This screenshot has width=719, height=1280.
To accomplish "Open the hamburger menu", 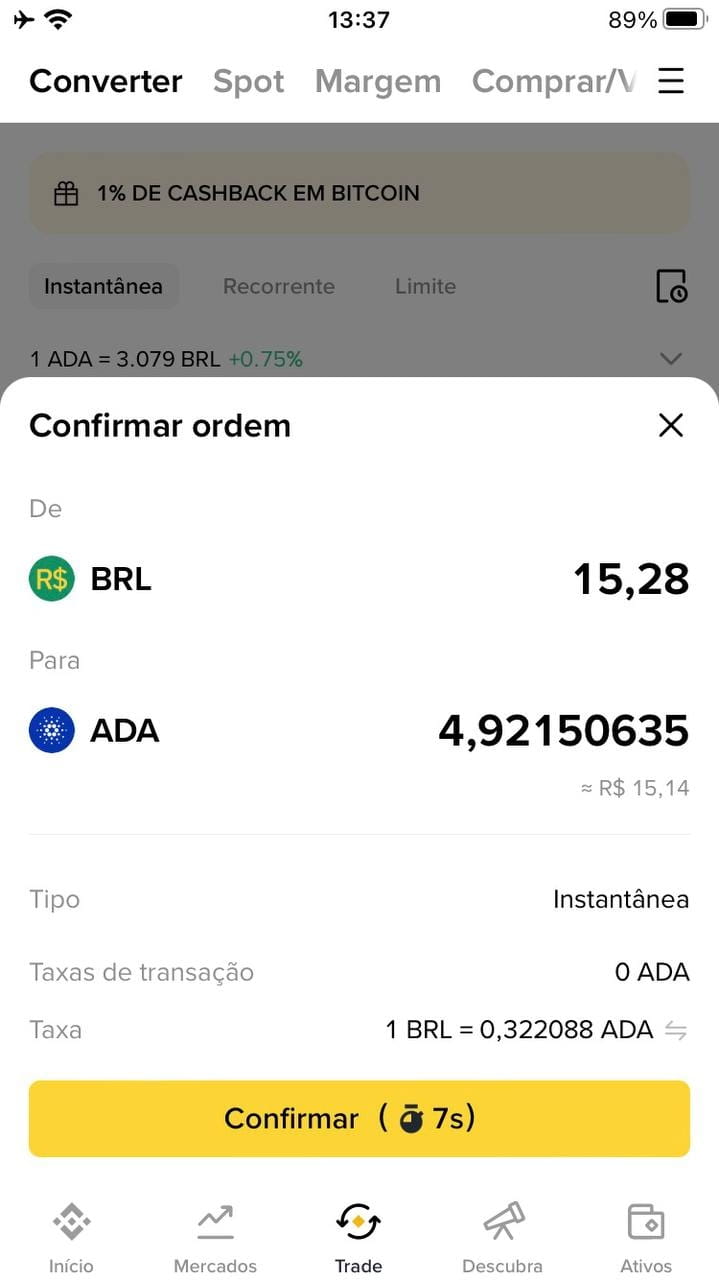I will 671,81.
